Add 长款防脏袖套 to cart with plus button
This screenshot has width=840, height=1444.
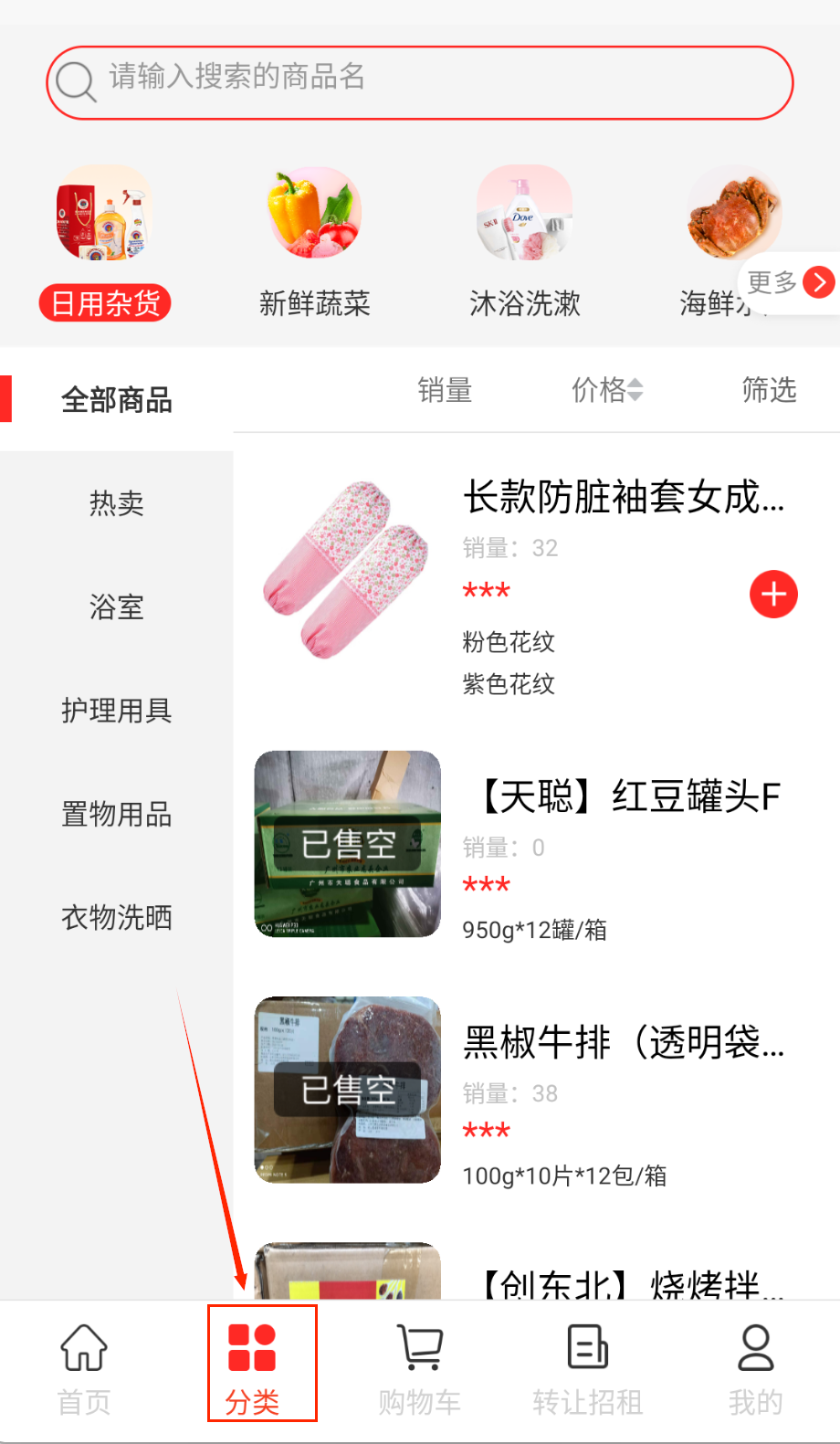pyautogui.click(x=773, y=595)
